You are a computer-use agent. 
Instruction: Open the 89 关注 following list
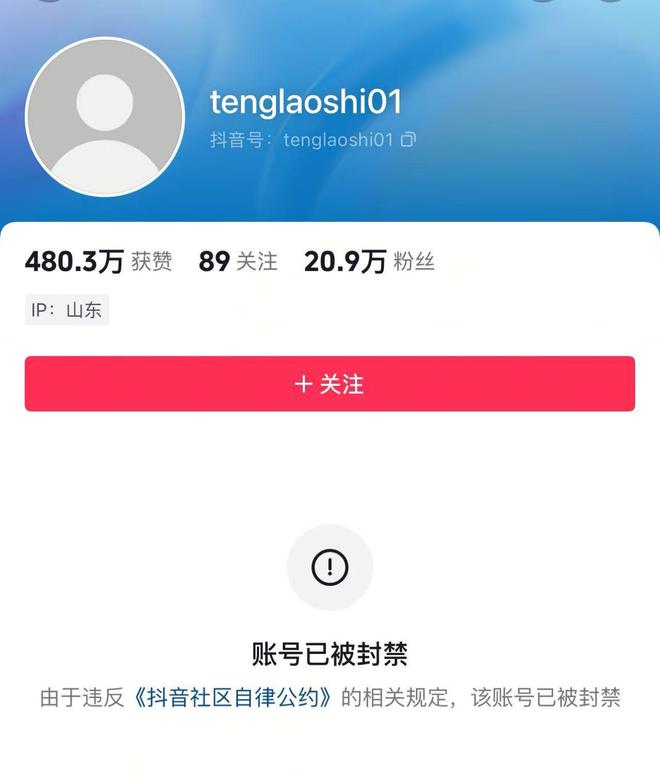[x=238, y=262]
